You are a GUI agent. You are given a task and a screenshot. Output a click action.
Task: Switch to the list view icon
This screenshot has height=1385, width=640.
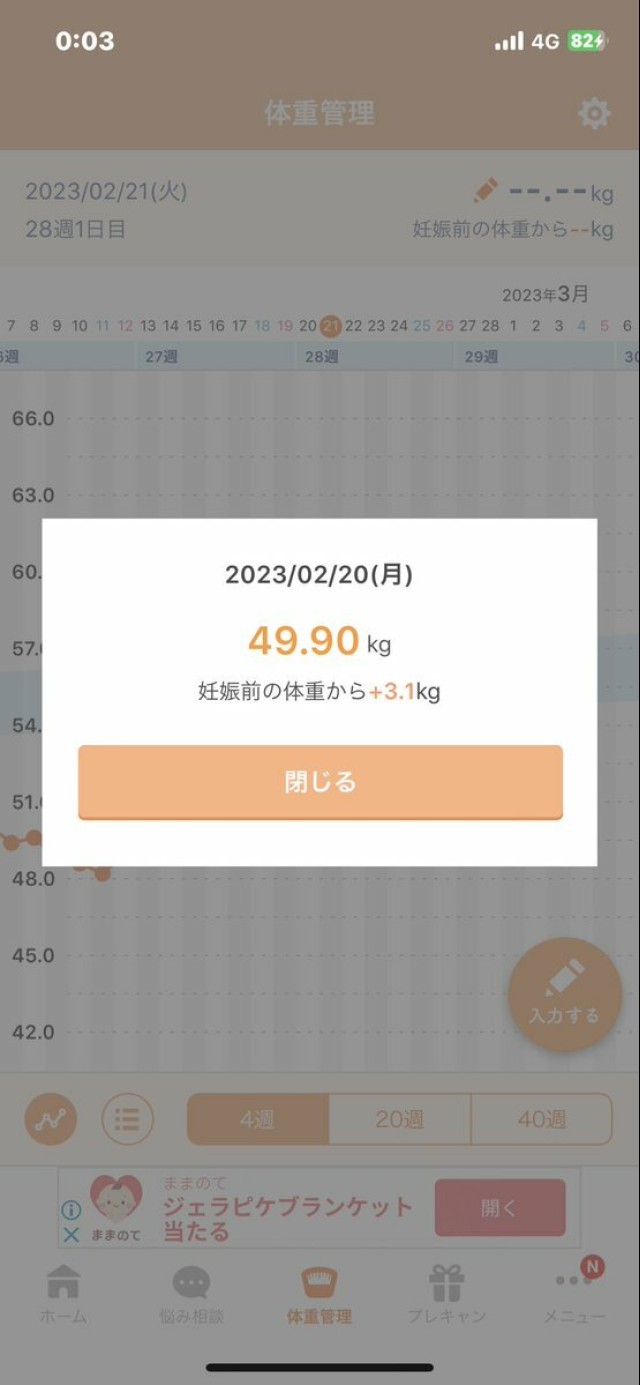(x=127, y=1118)
